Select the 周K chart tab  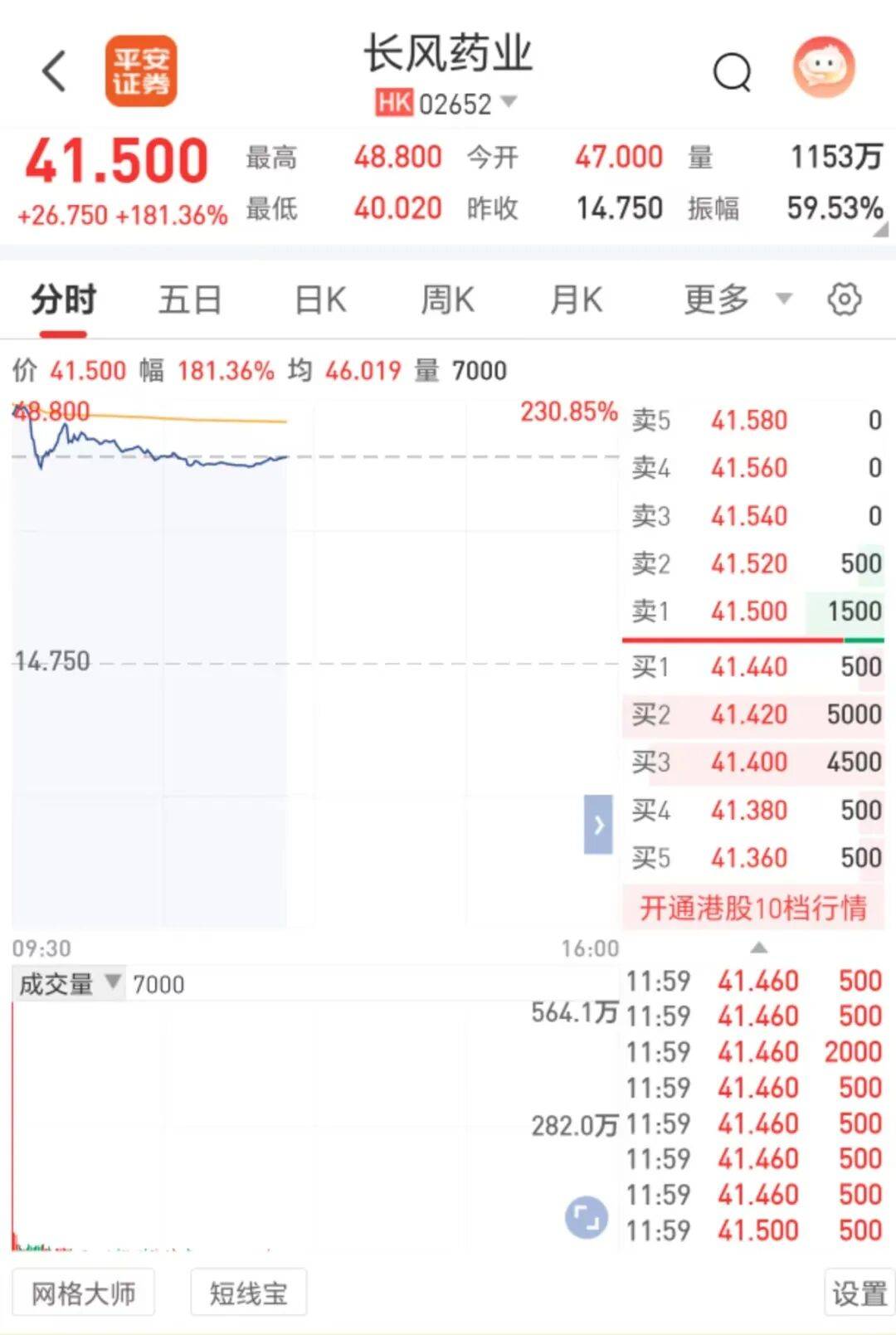click(447, 300)
